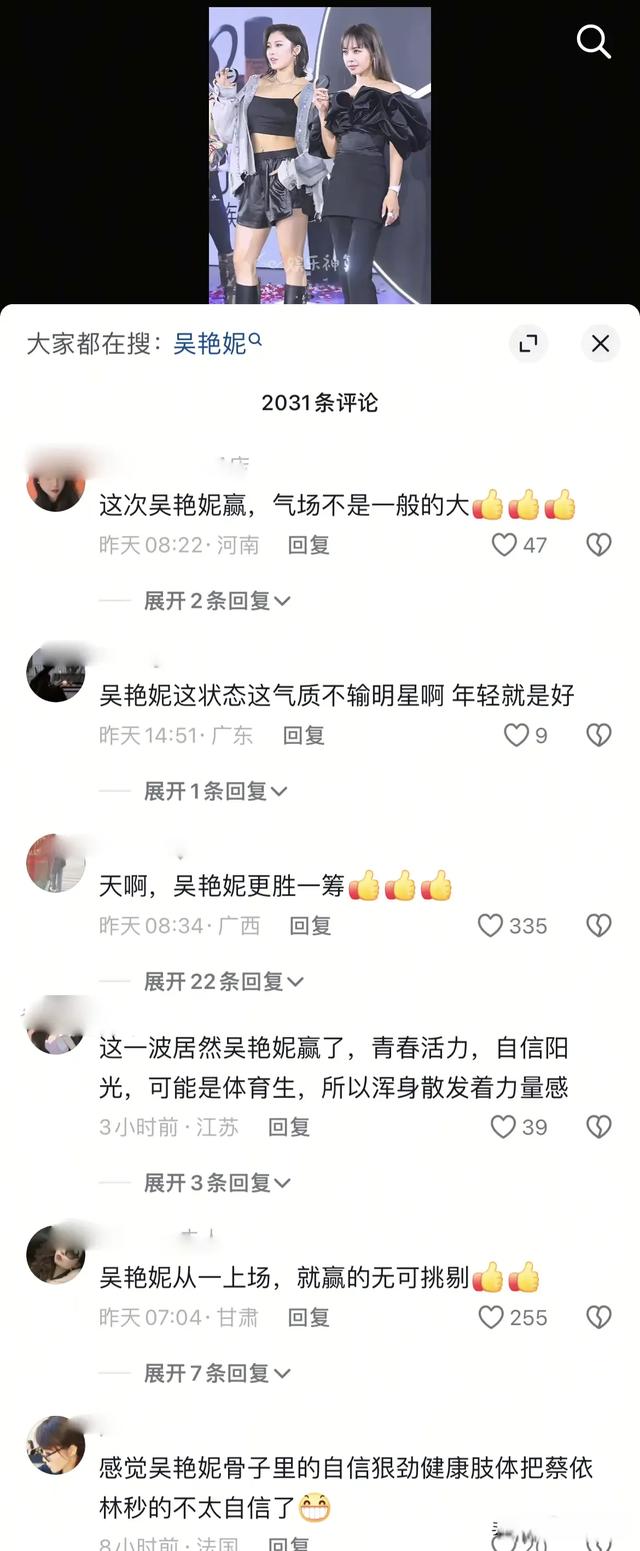The height and width of the screenshot is (1551, 640).
Task: Expand 3 replies under 江苏 comment
Action: [x=217, y=1183]
